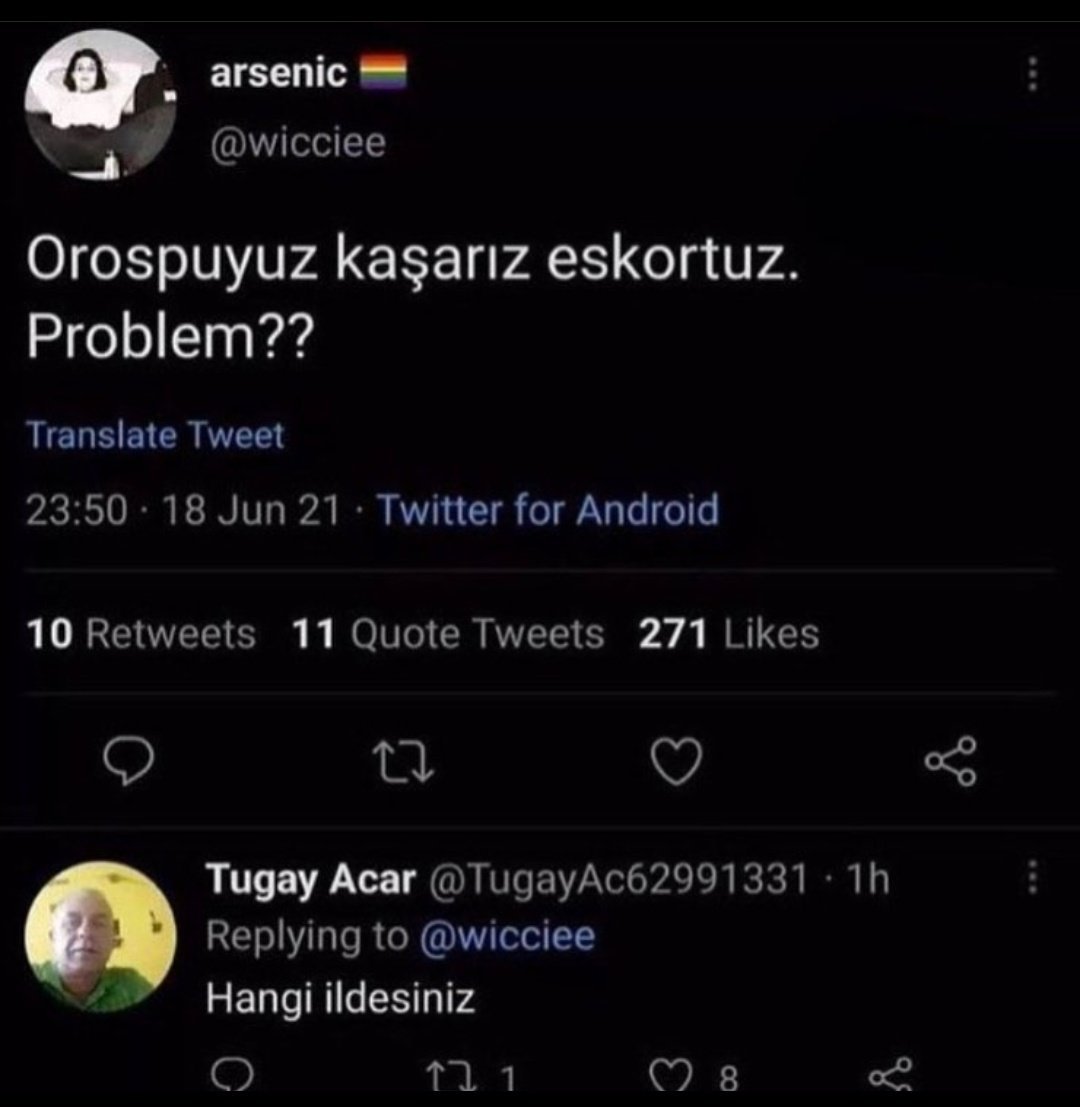Share Tugay Acar's reply
This screenshot has height=1107, width=1080.
coord(887,1077)
